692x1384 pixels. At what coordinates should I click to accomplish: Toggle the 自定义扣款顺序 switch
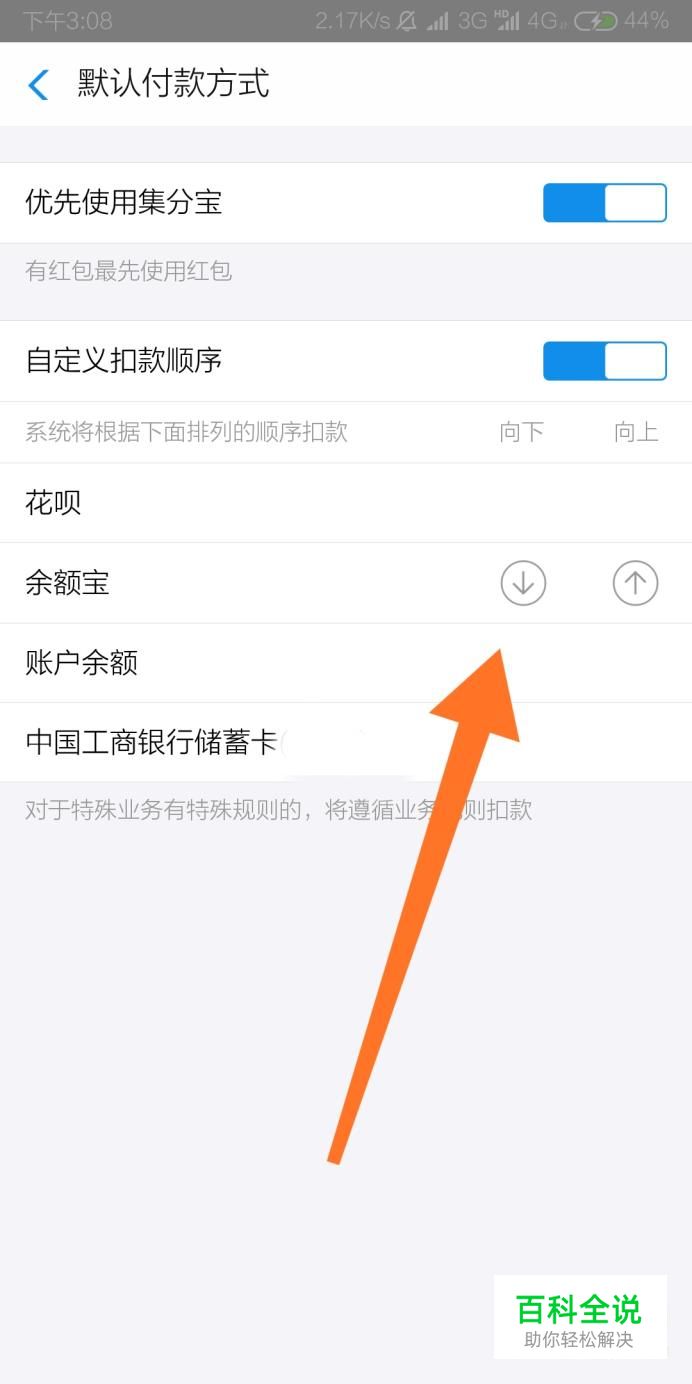coord(605,361)
